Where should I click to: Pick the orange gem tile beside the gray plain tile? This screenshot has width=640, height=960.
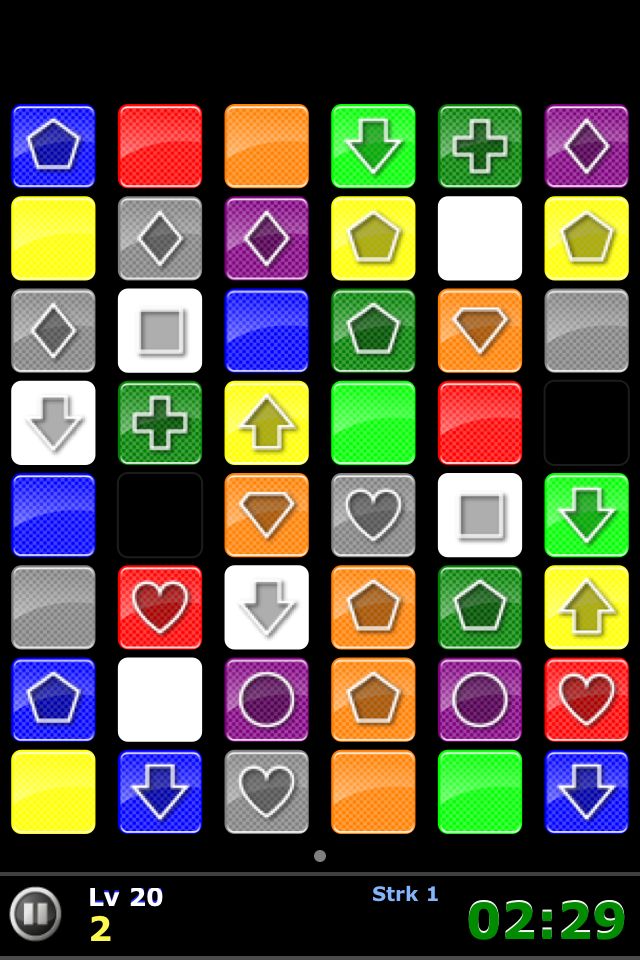click(480, 330)
